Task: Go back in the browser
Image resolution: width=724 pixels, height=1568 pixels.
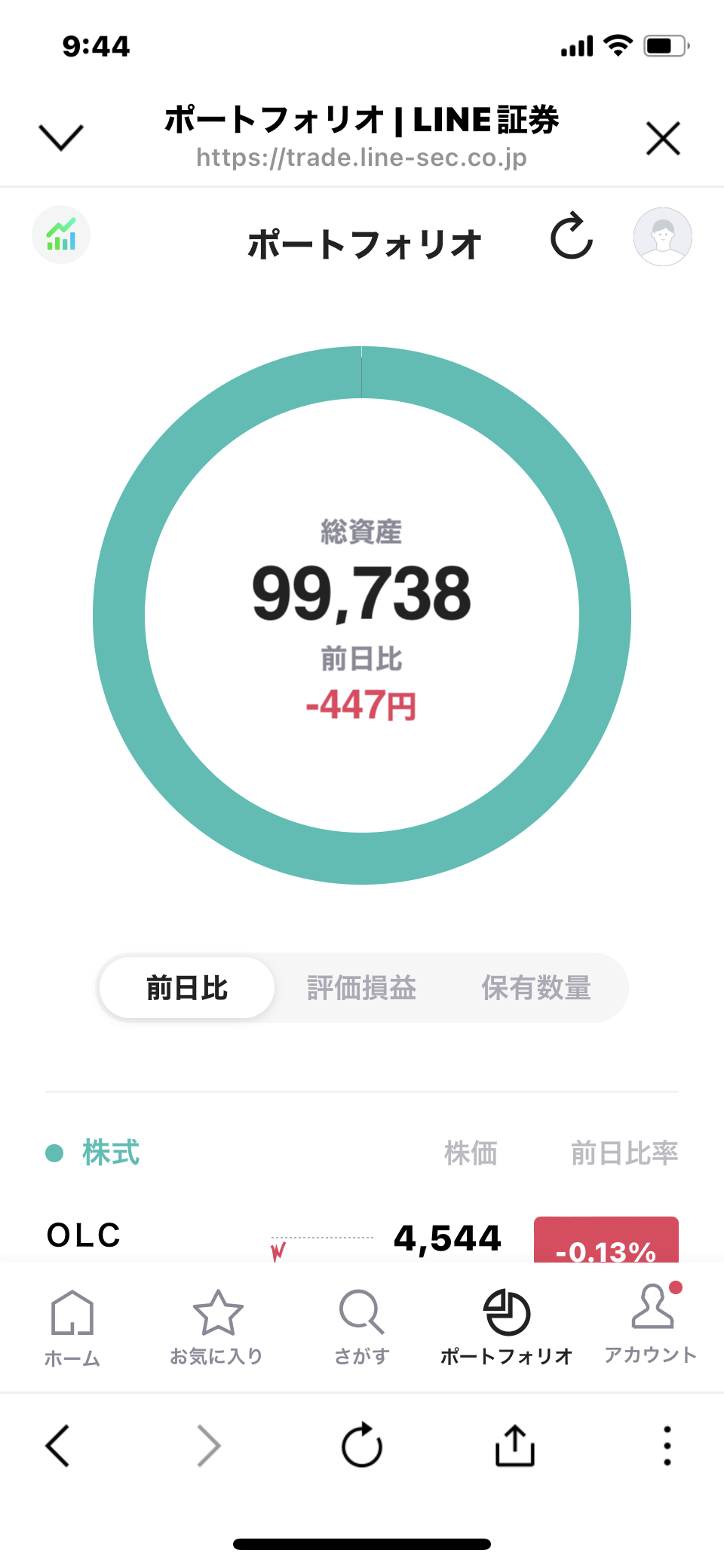Action: (58, 1446)
